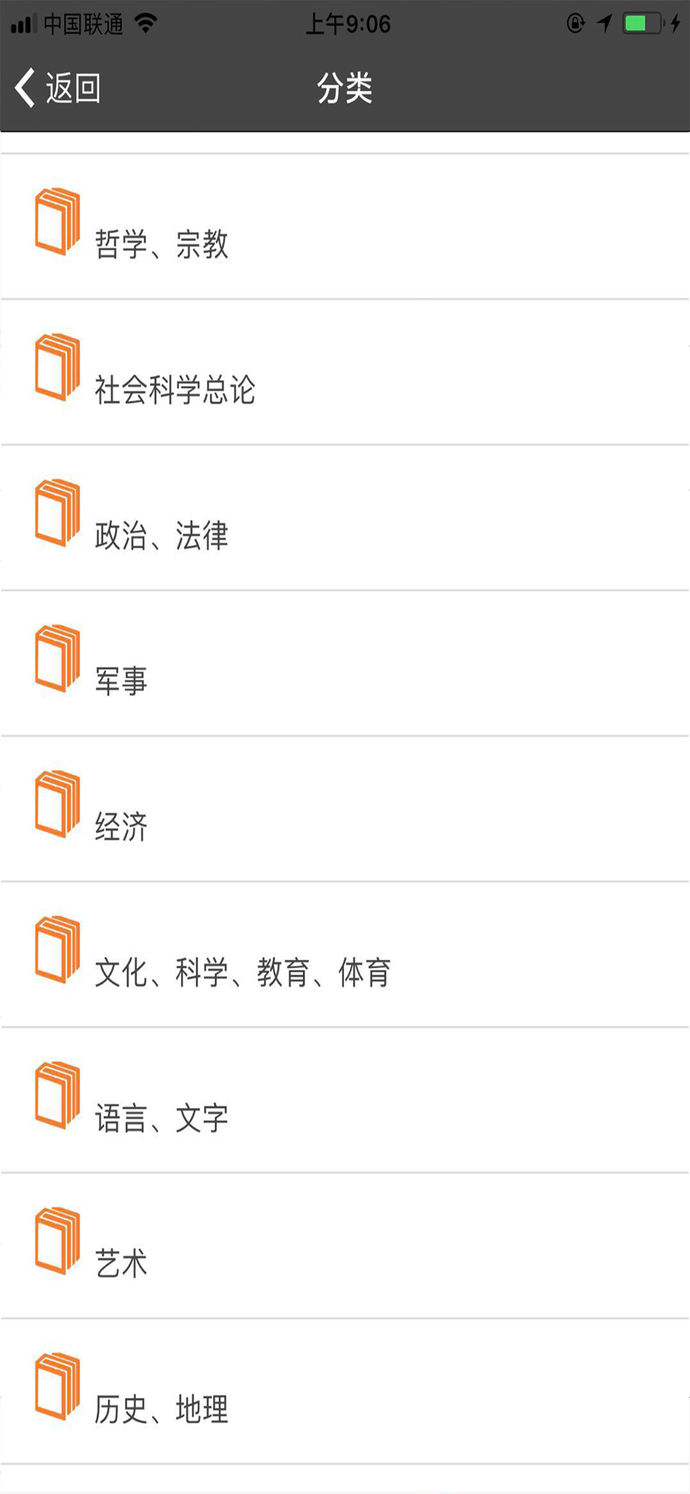This screenshot has width=690, height=1494.
Task: Open the 经济 category
Action: click(121, 827)
